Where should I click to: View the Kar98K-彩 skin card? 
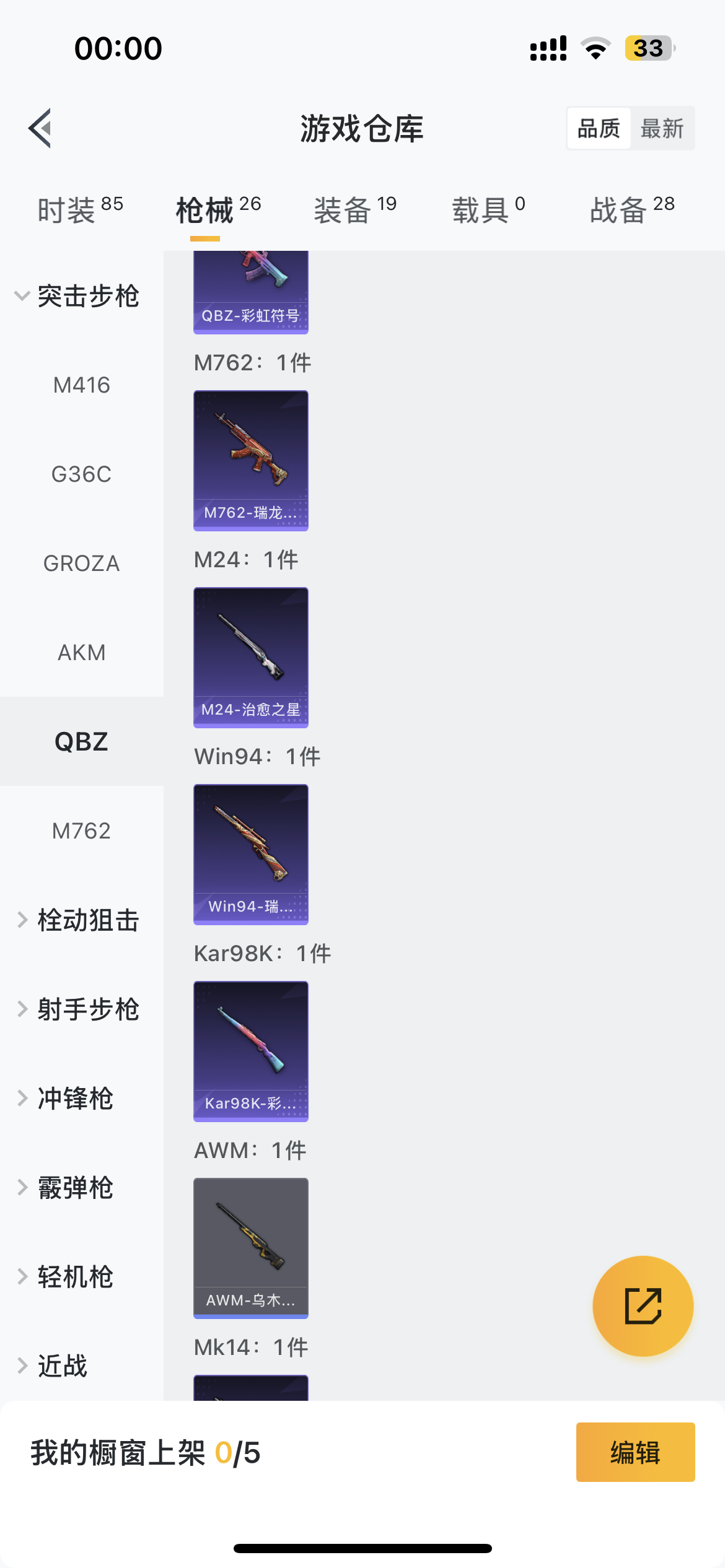coord(251,1051)
